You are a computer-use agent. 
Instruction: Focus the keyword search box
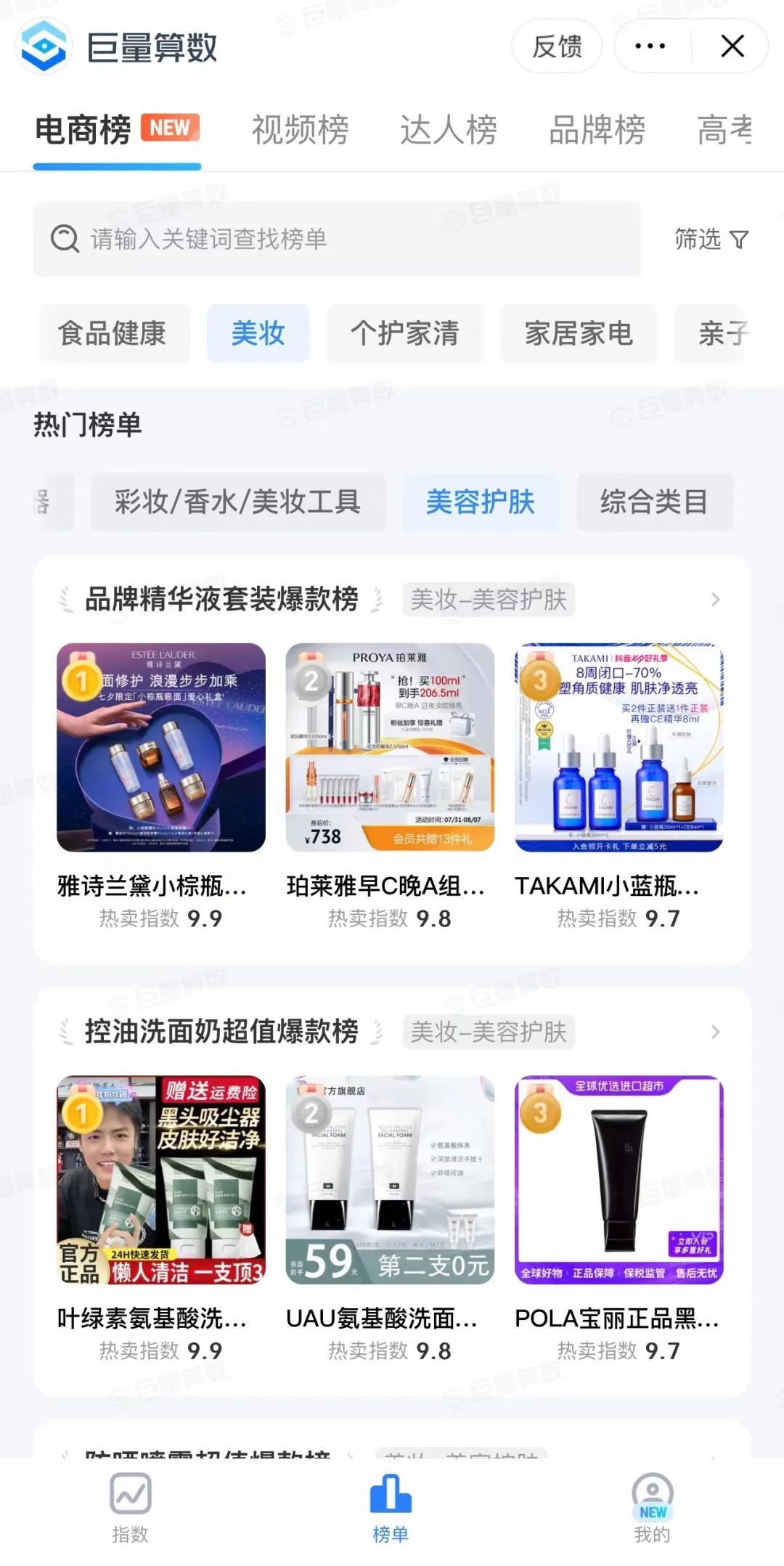337,239
